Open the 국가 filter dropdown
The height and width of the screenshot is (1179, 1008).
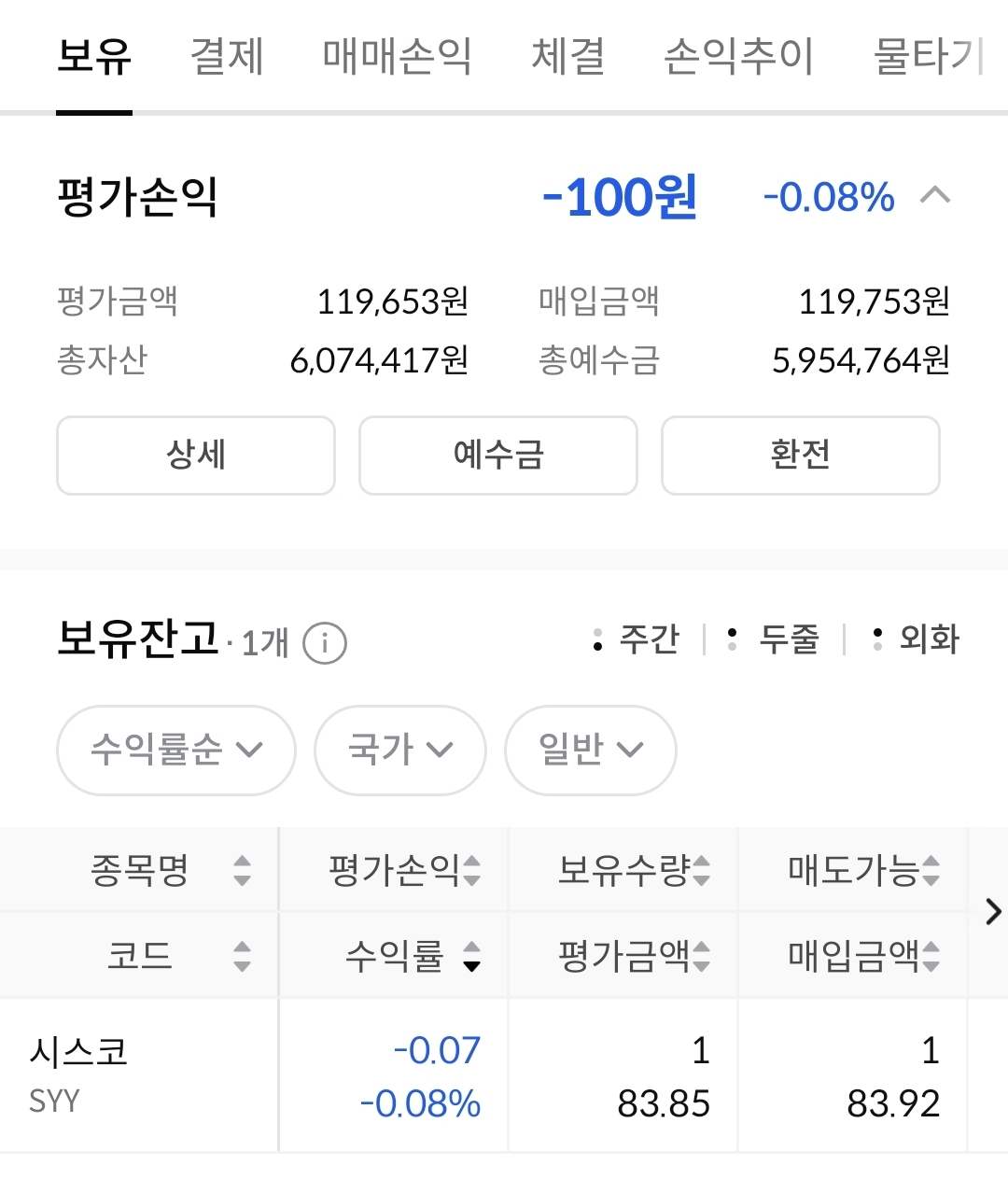point(400,750)
